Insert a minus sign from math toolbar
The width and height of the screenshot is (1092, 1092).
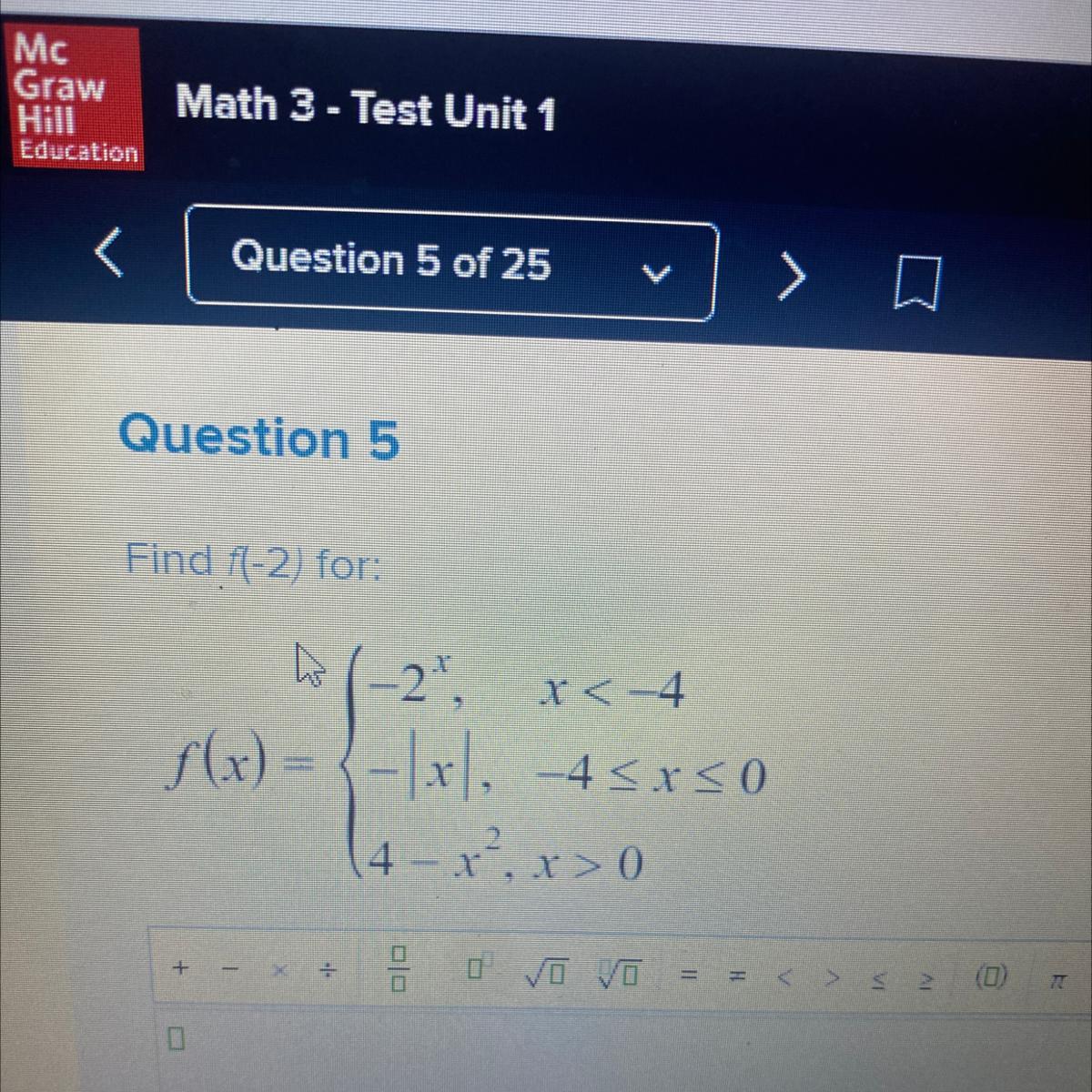[x=231, y=970]
